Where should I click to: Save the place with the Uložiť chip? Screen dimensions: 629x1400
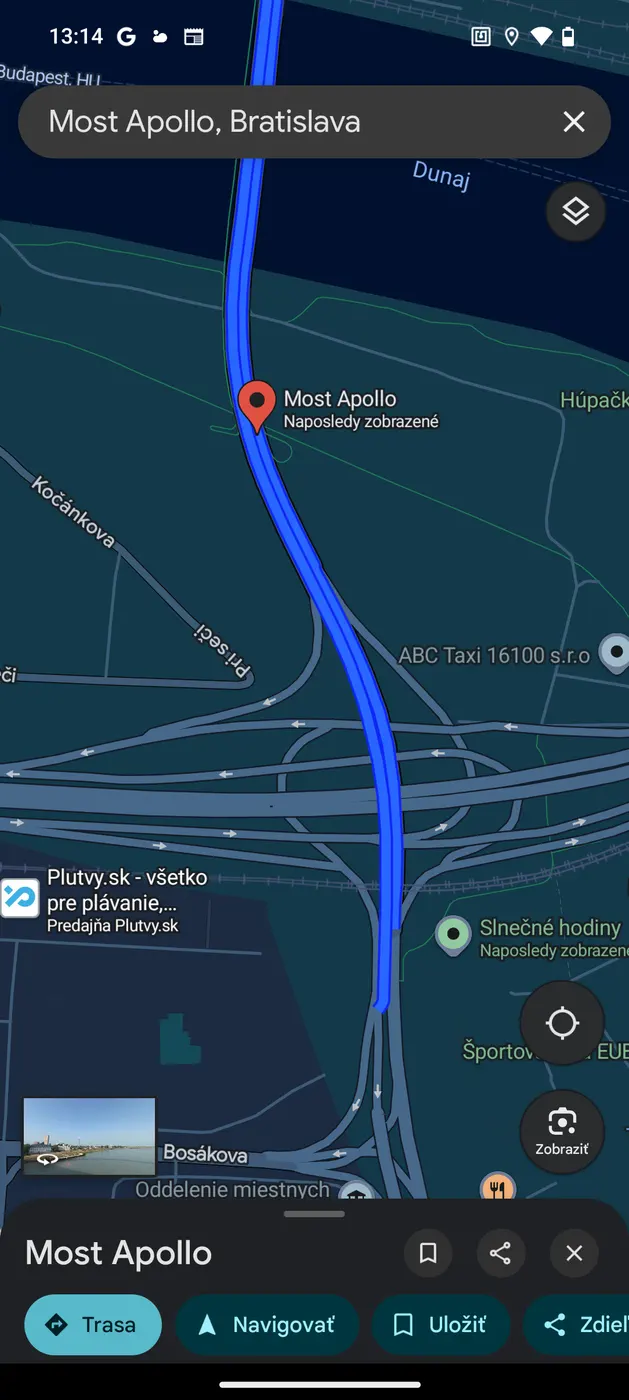click(440, 1325)
